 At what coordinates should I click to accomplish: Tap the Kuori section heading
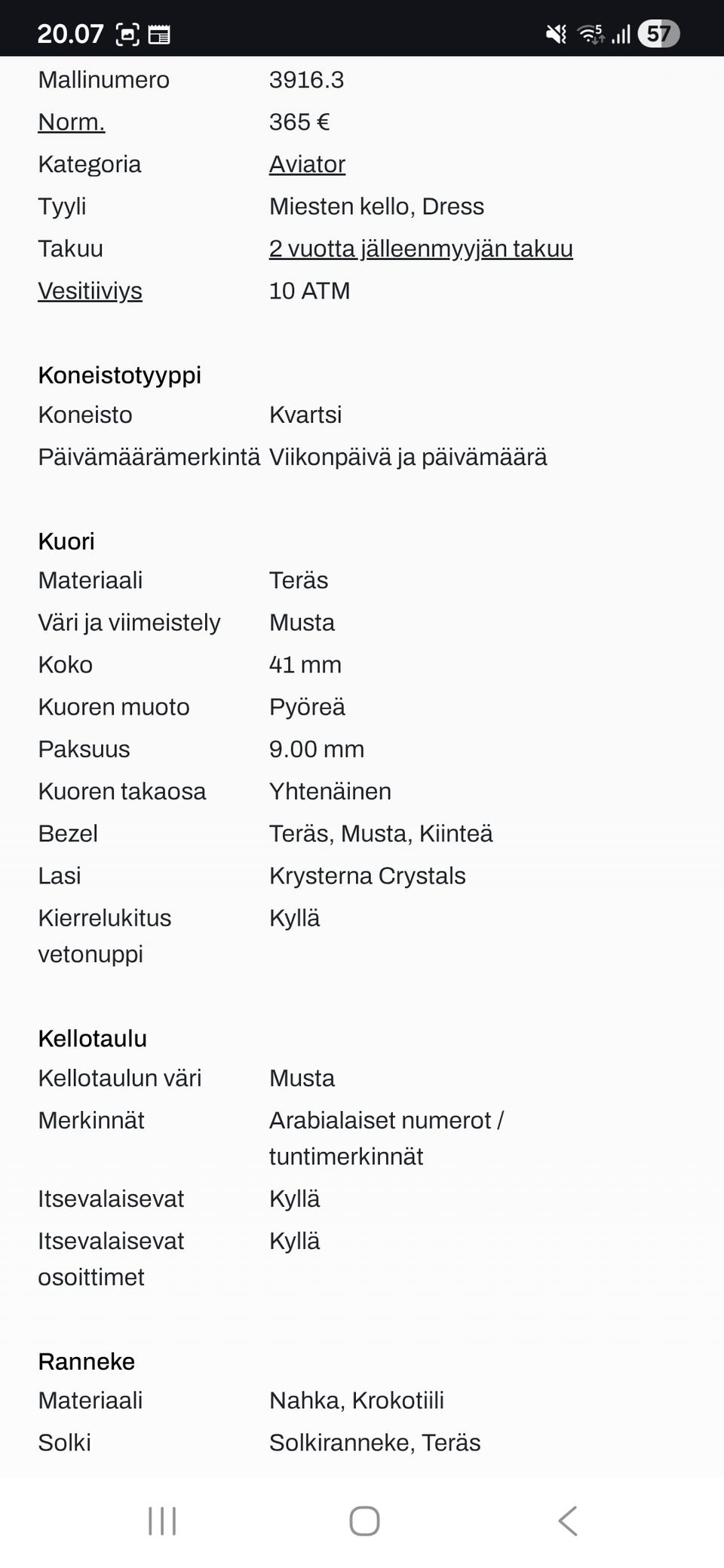66,541
